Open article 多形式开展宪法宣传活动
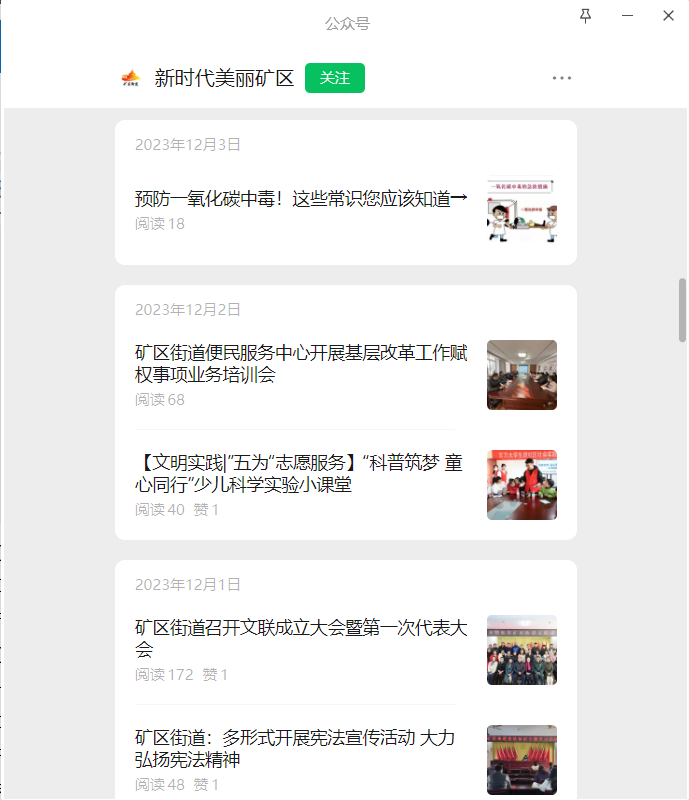 300,749
